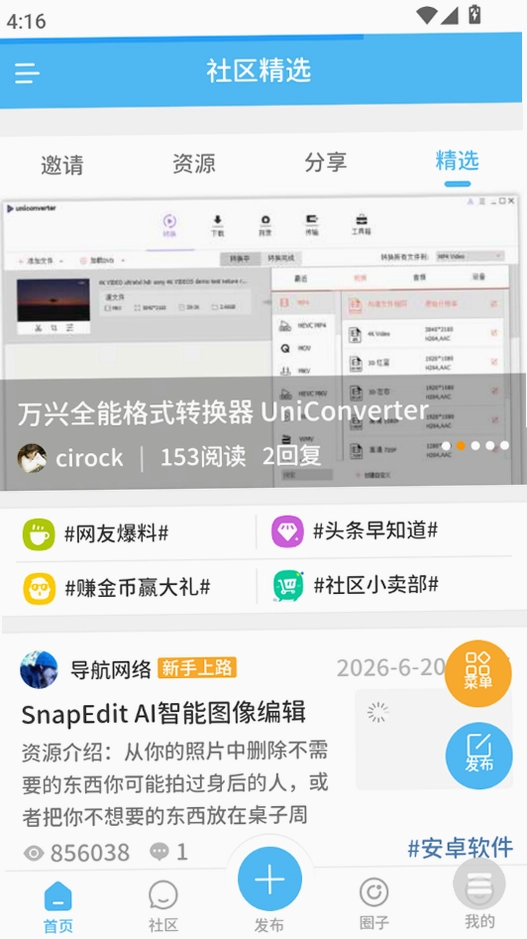
Task: Switch to the 分享 tab
Action: 325,162
